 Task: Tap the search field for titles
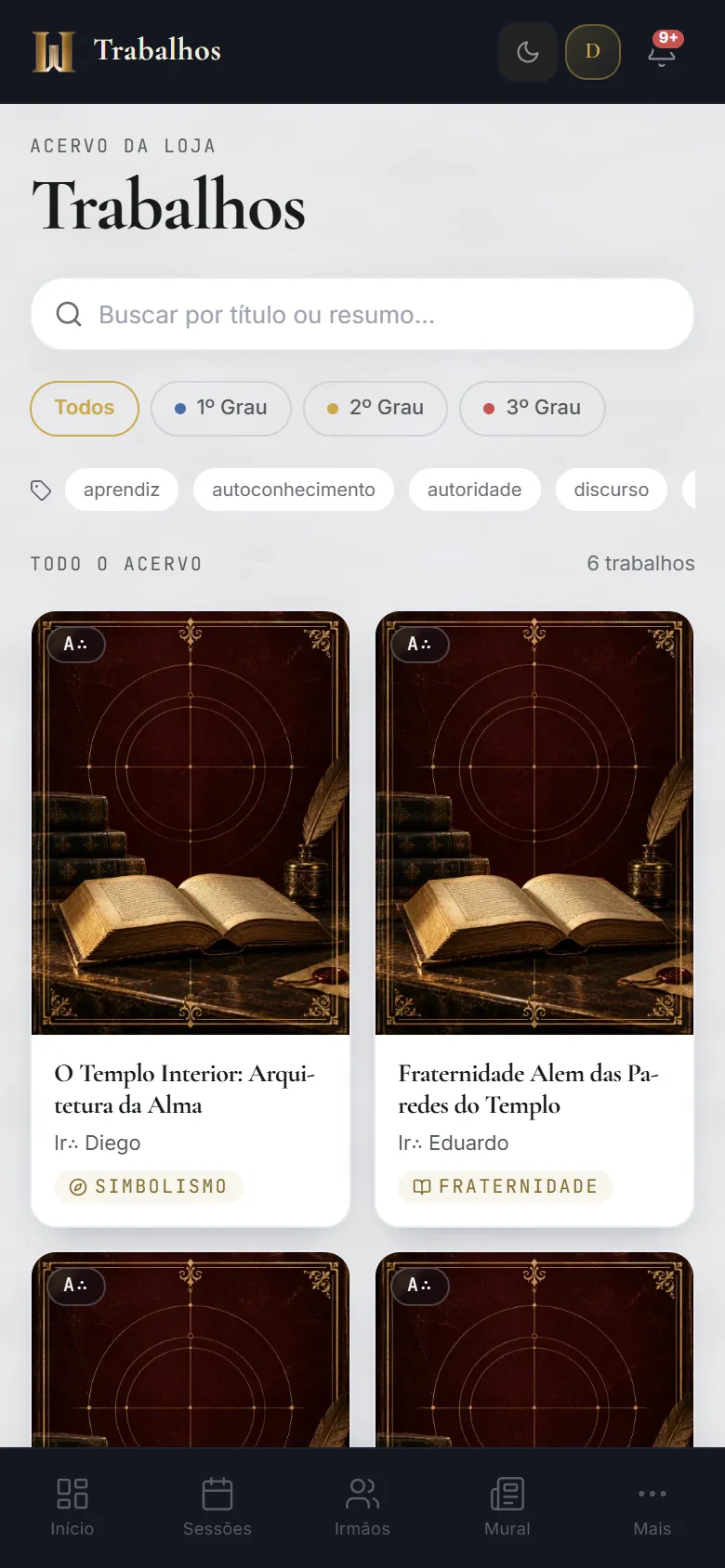tap(362, 314)
